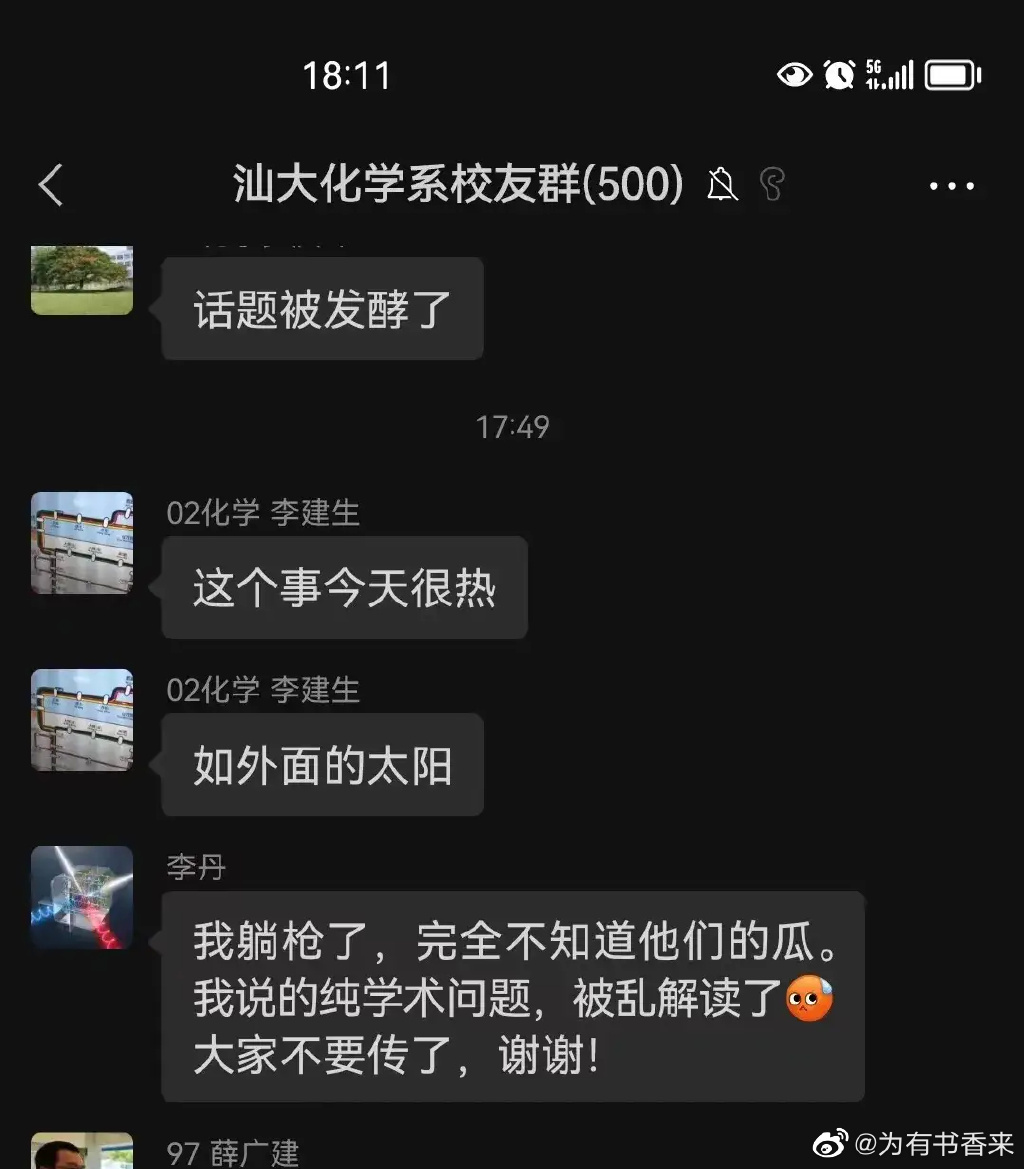The image size is (1024, 1169).
Task: Tap the alarm clock icon in the status bar
Action: [x=840, y=74]
